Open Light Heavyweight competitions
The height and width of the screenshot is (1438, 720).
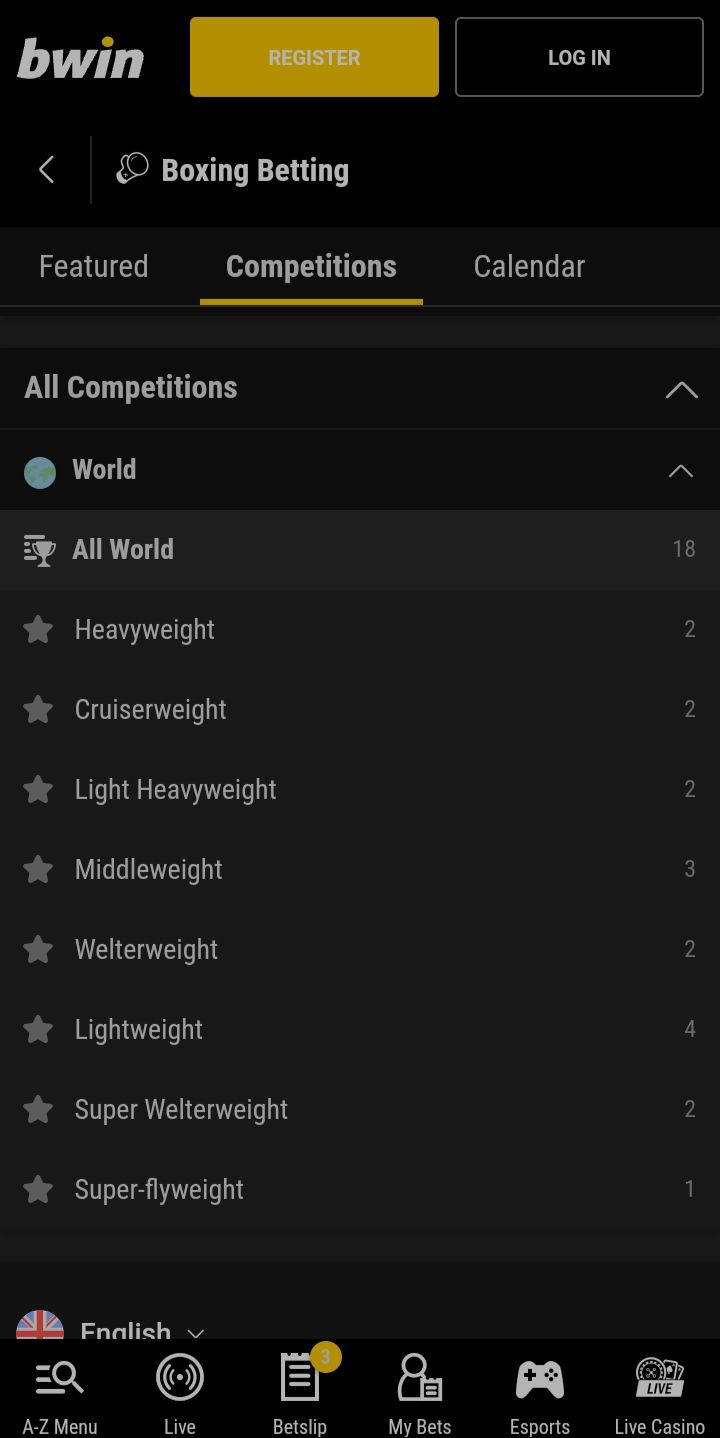pos(175,789)
